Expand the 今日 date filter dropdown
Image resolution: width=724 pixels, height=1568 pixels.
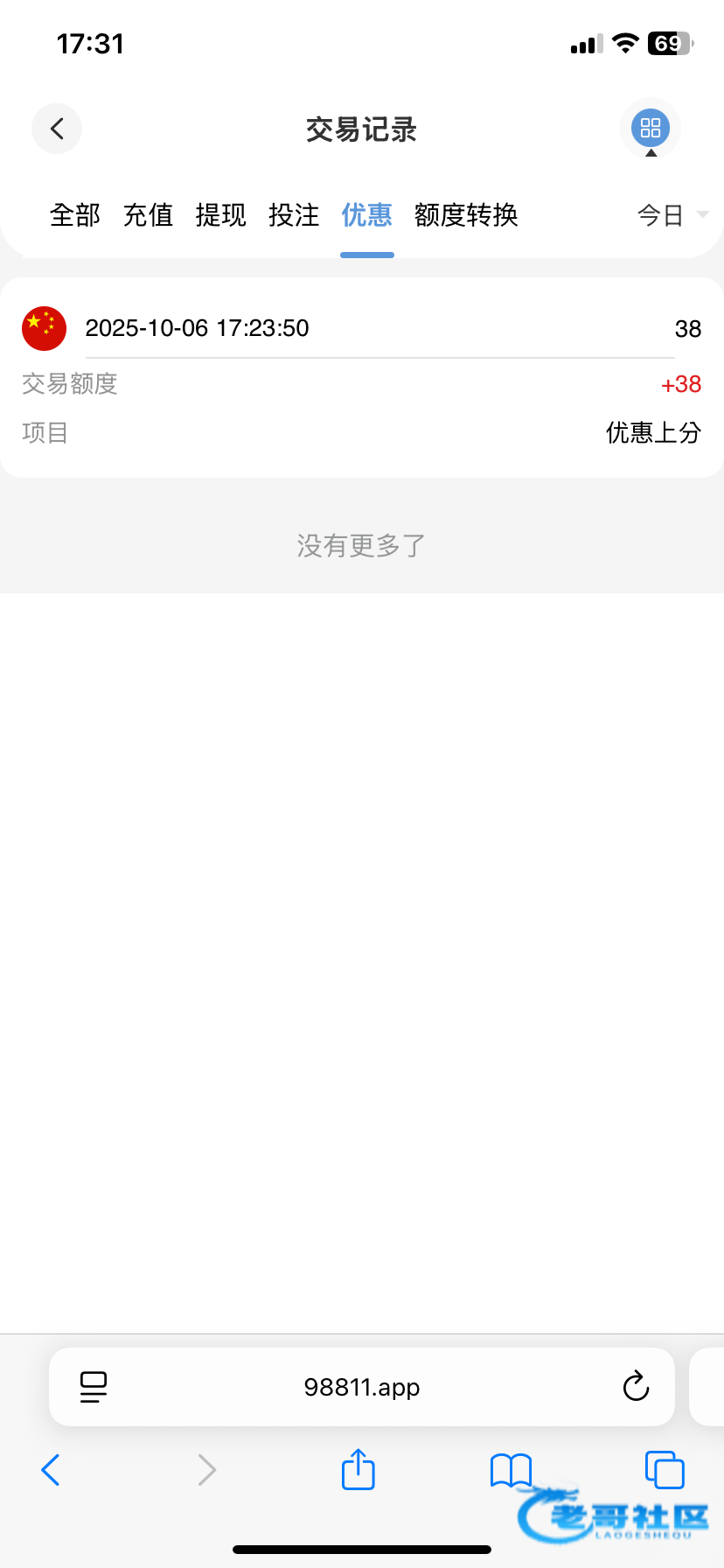671,215
